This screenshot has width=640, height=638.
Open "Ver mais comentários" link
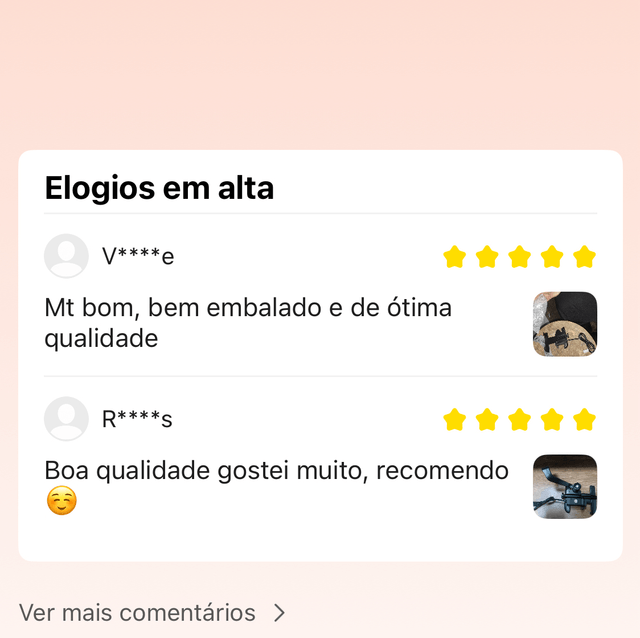click(152, 612)
